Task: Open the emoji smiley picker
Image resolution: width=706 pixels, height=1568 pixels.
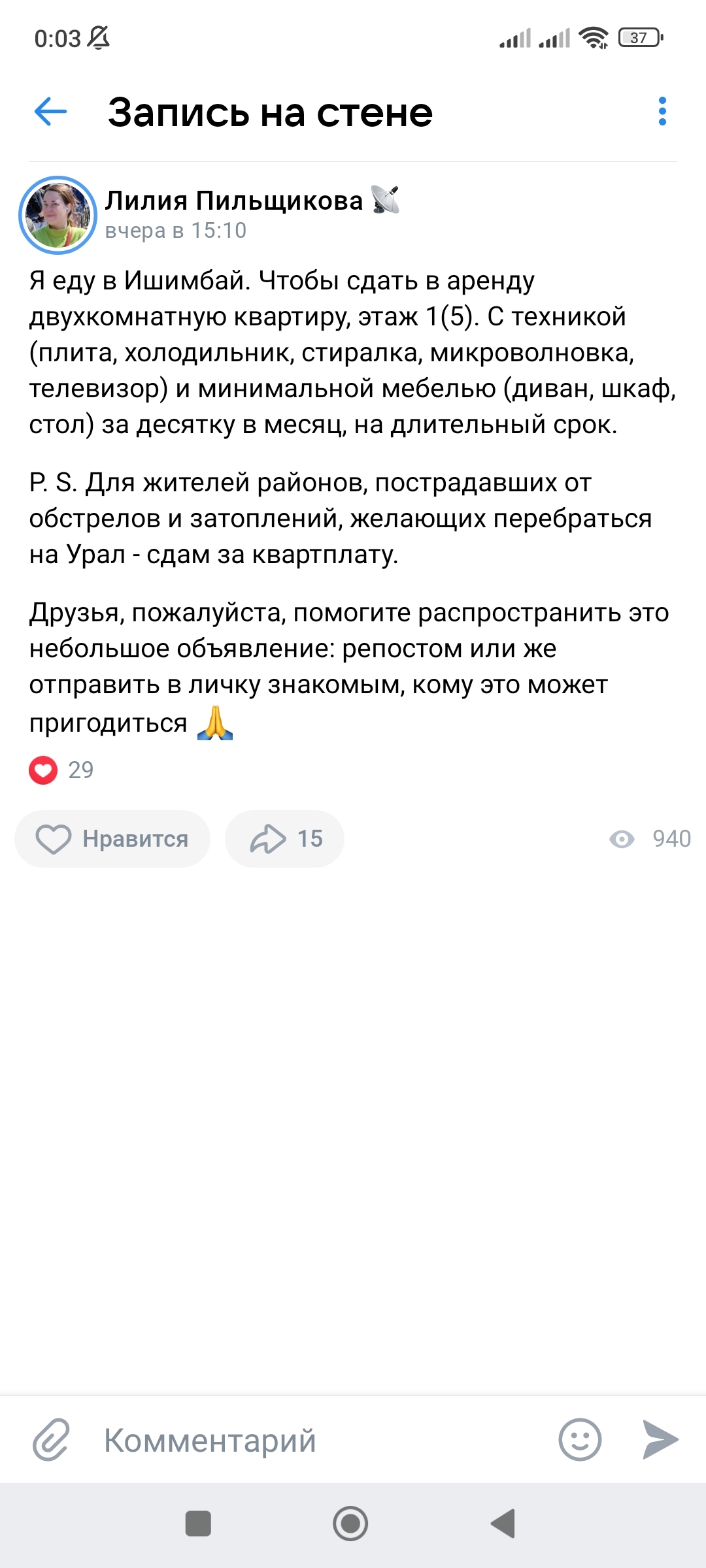Action: point(580,1439)
